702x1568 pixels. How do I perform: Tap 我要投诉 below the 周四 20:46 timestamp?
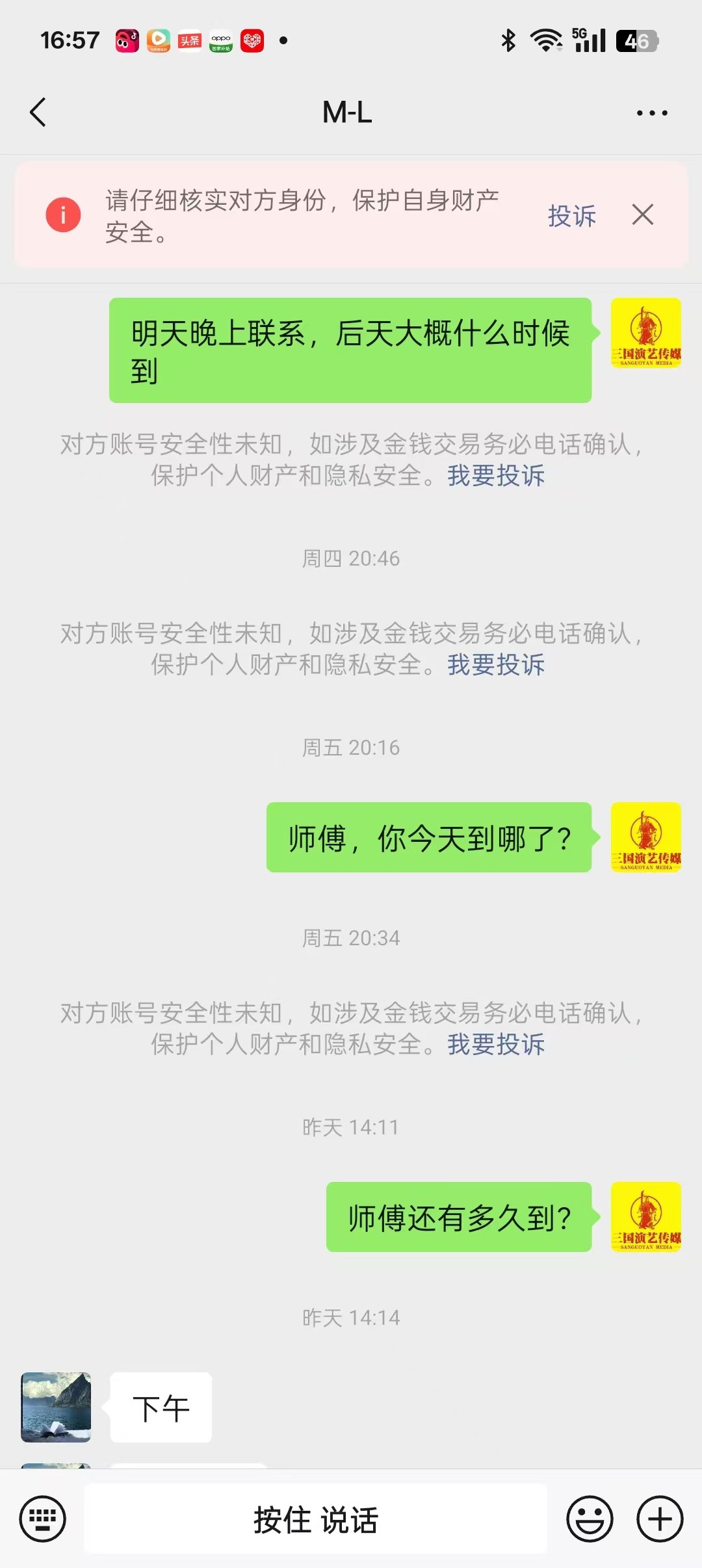[496, 665]
